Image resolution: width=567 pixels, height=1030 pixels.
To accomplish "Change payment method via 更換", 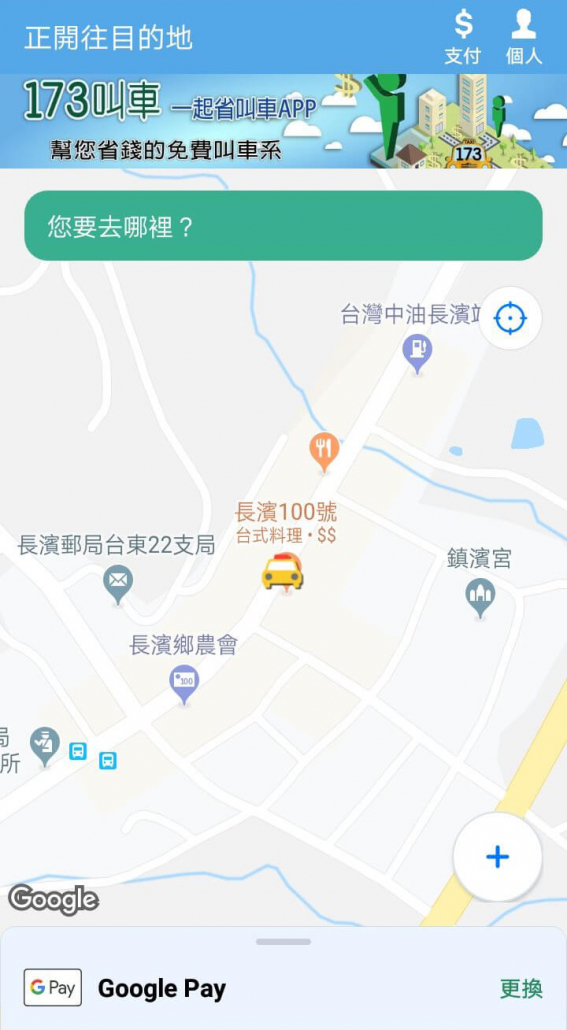I will pos(521,988).
